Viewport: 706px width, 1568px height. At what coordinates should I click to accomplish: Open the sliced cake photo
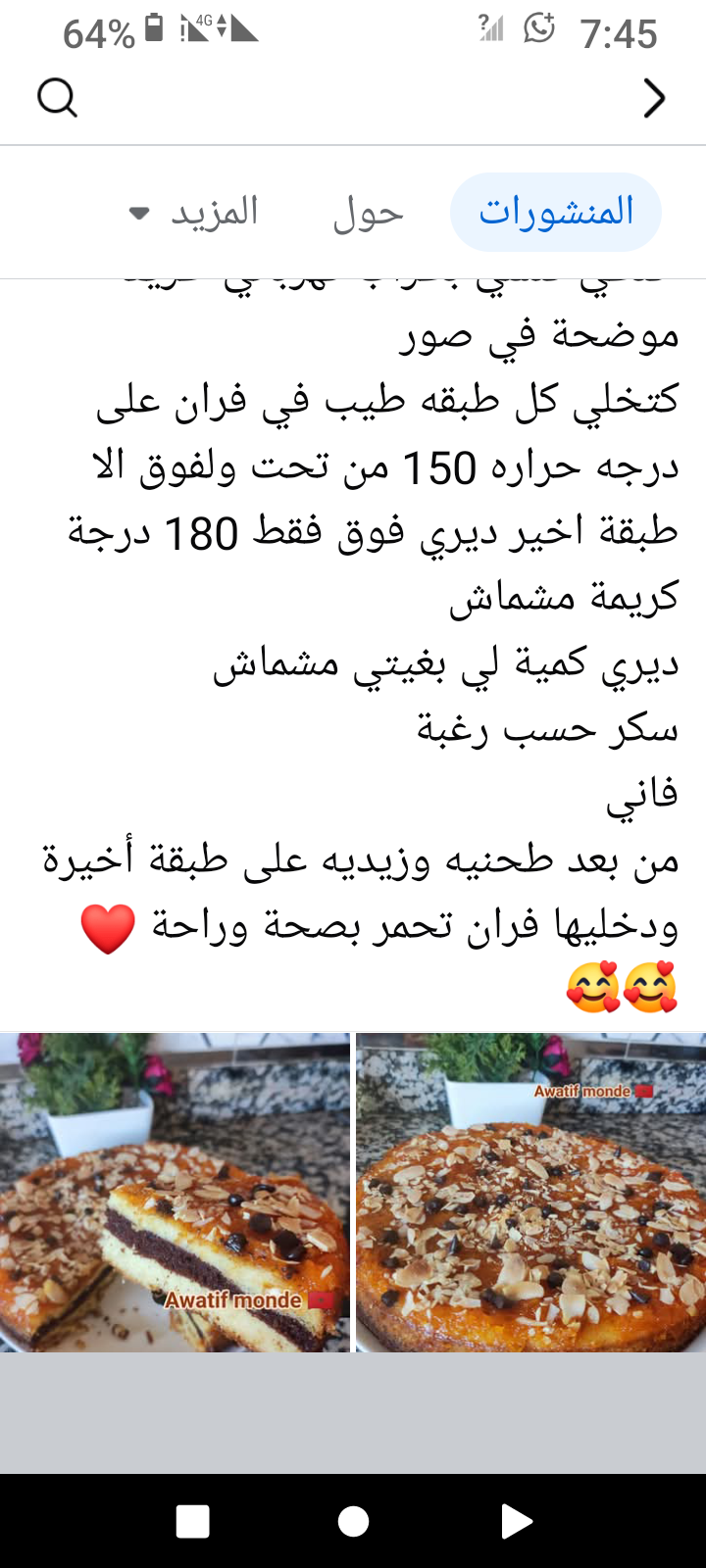175,1193
